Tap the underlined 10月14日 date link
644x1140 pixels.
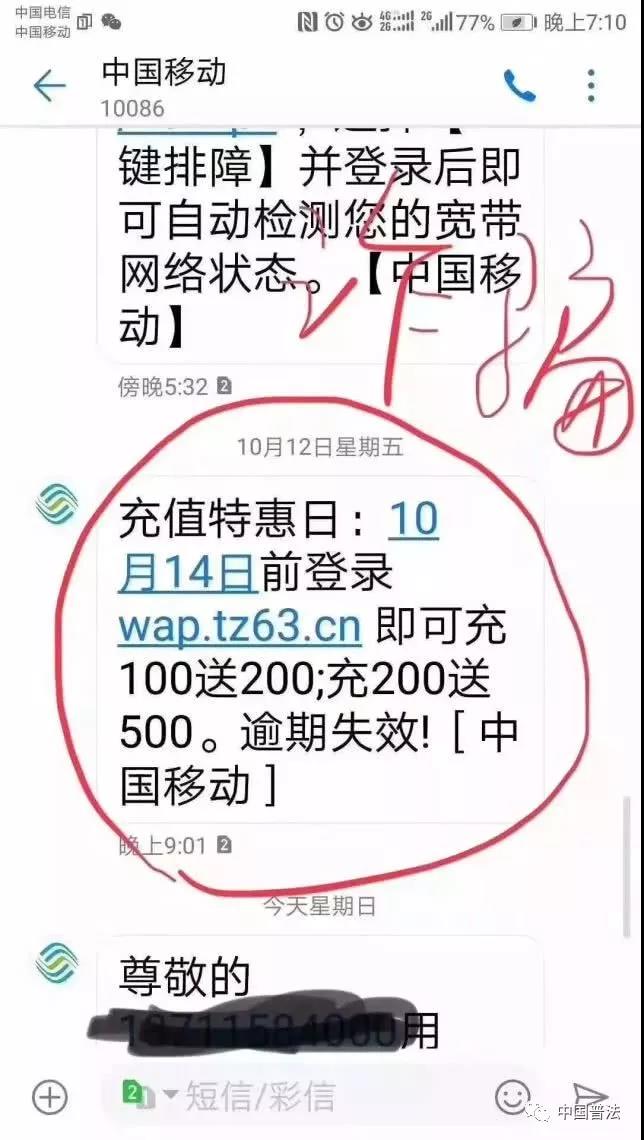click(x=280, y=547)
